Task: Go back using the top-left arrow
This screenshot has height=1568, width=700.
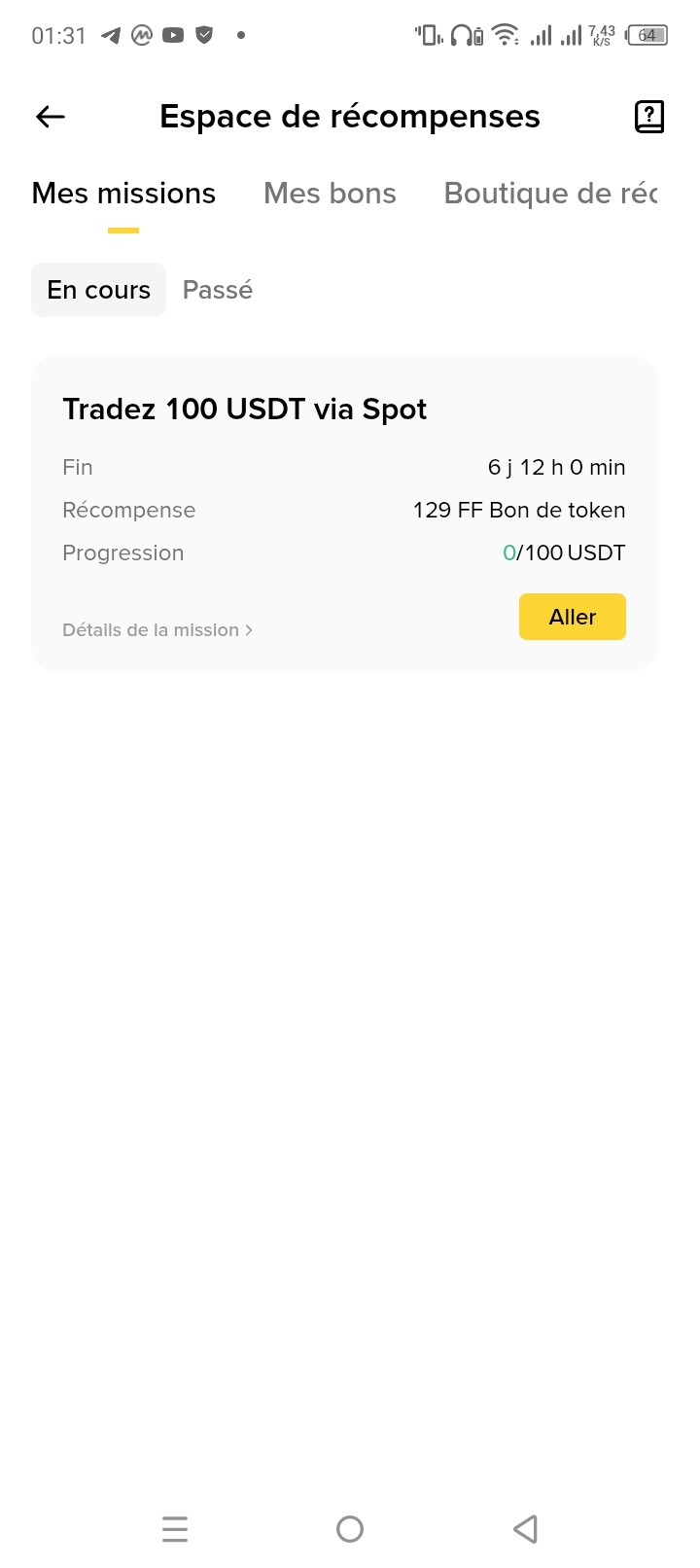Action: pos(51,117)
